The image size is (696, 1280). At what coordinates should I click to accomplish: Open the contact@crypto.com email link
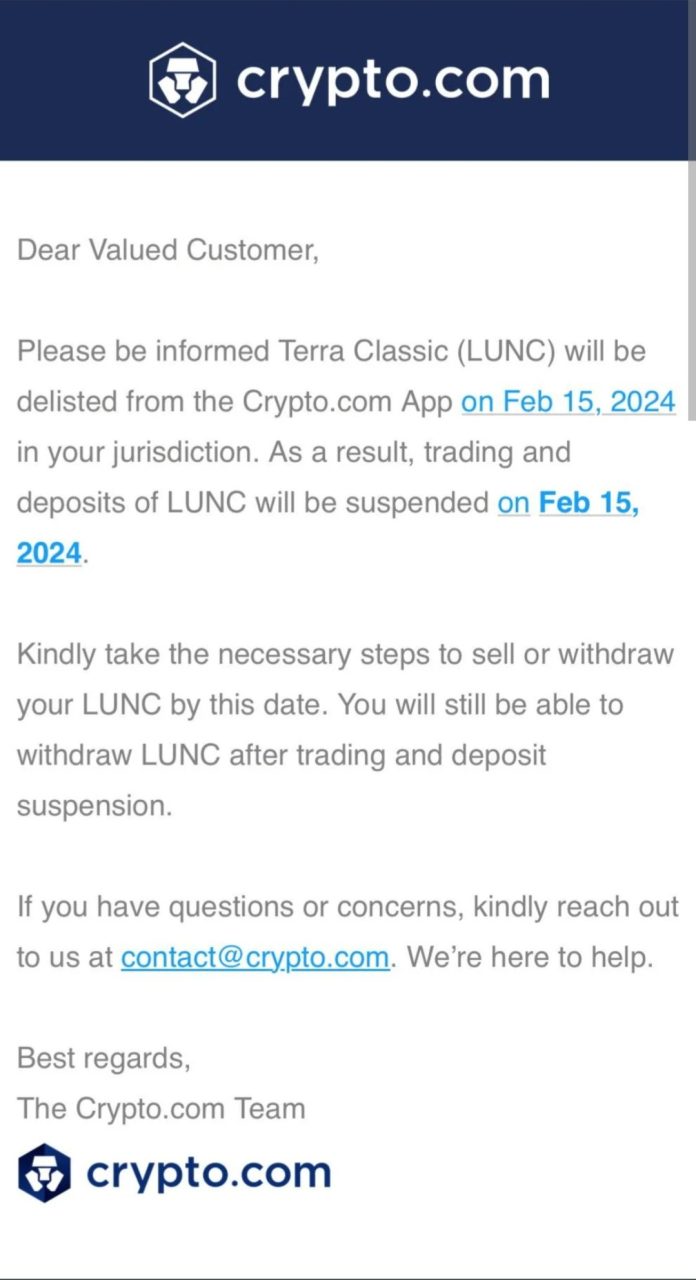coord(254,957)
